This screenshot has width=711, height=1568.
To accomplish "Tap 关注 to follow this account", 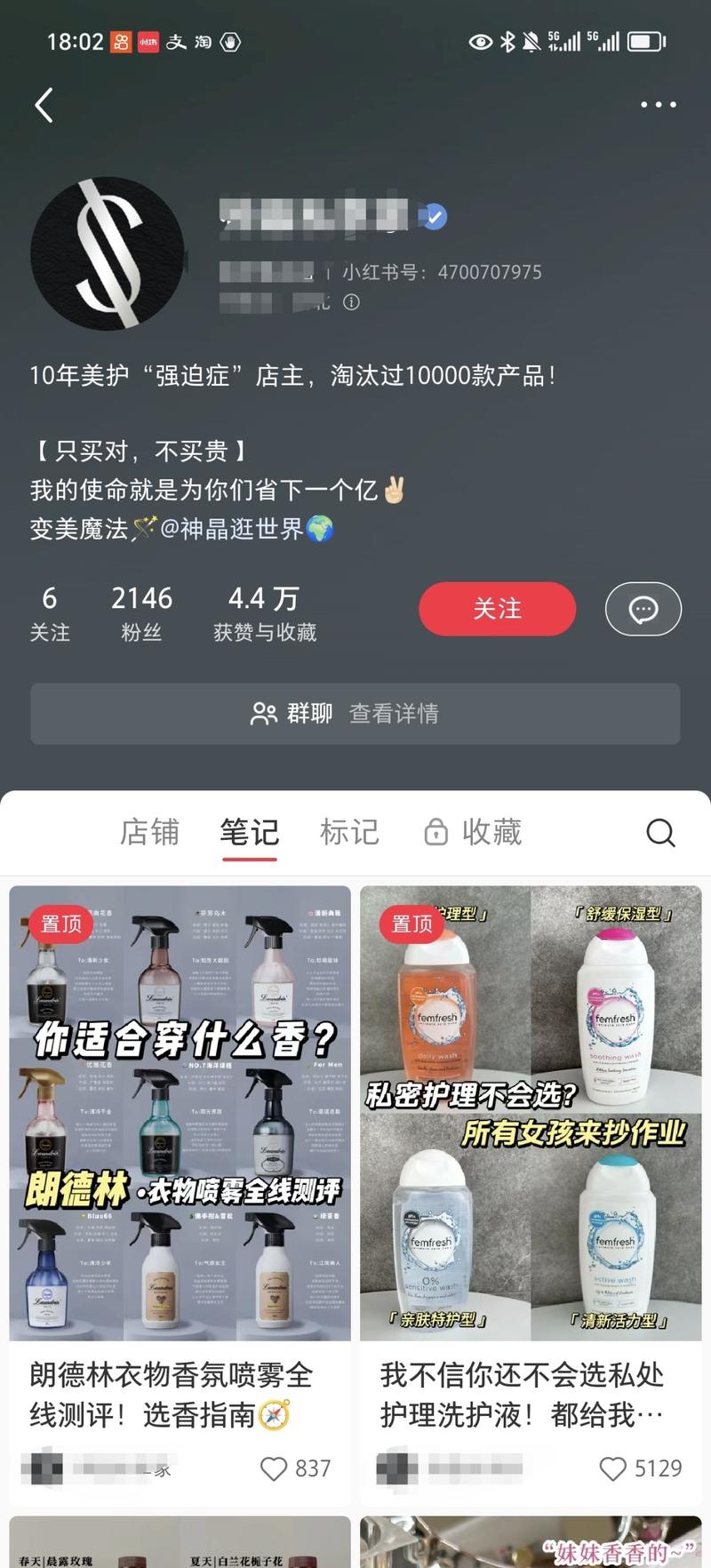I will click(x=497, y=609).
